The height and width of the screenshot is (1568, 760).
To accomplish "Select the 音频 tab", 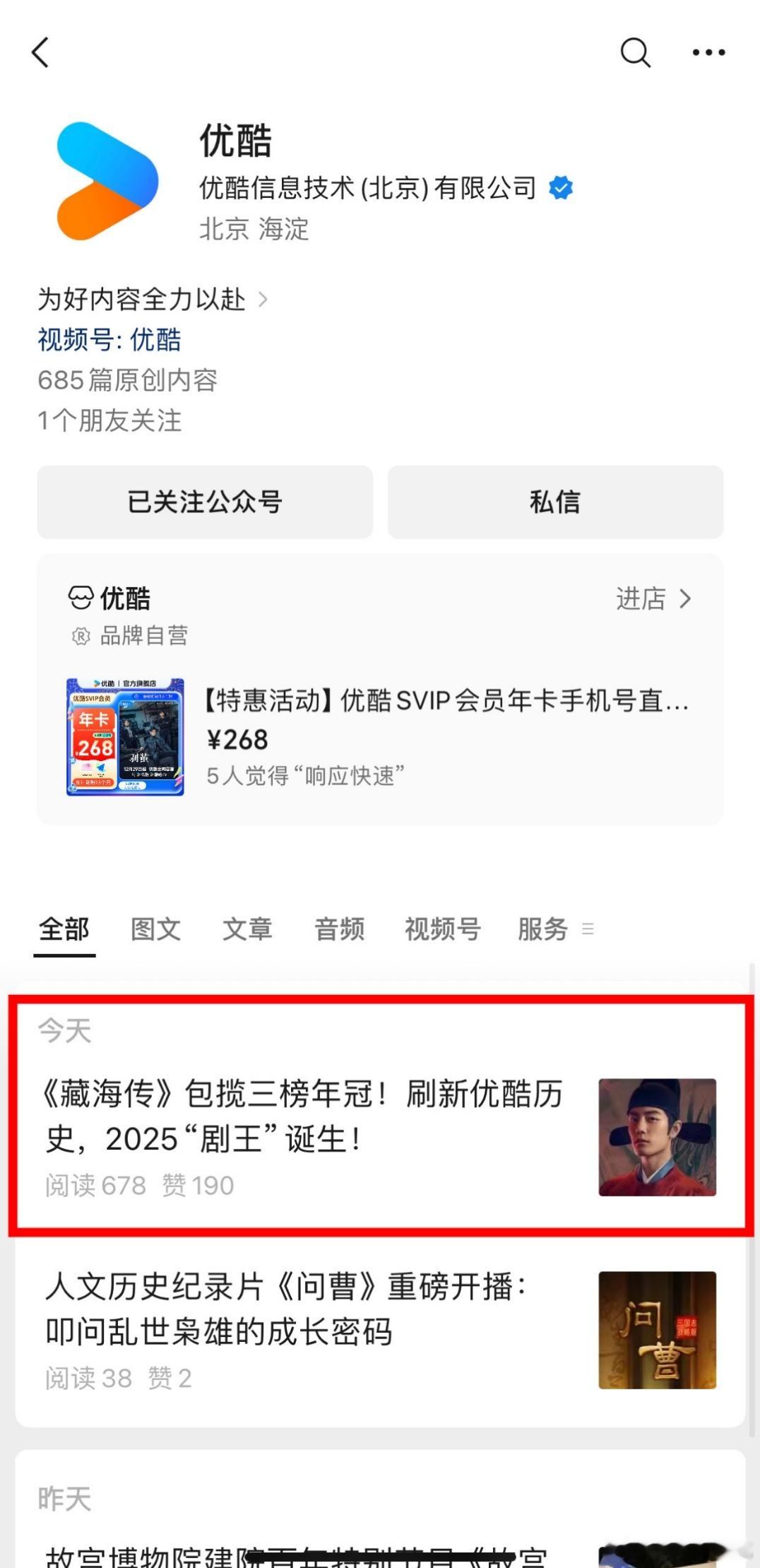I will click(339, 929).
